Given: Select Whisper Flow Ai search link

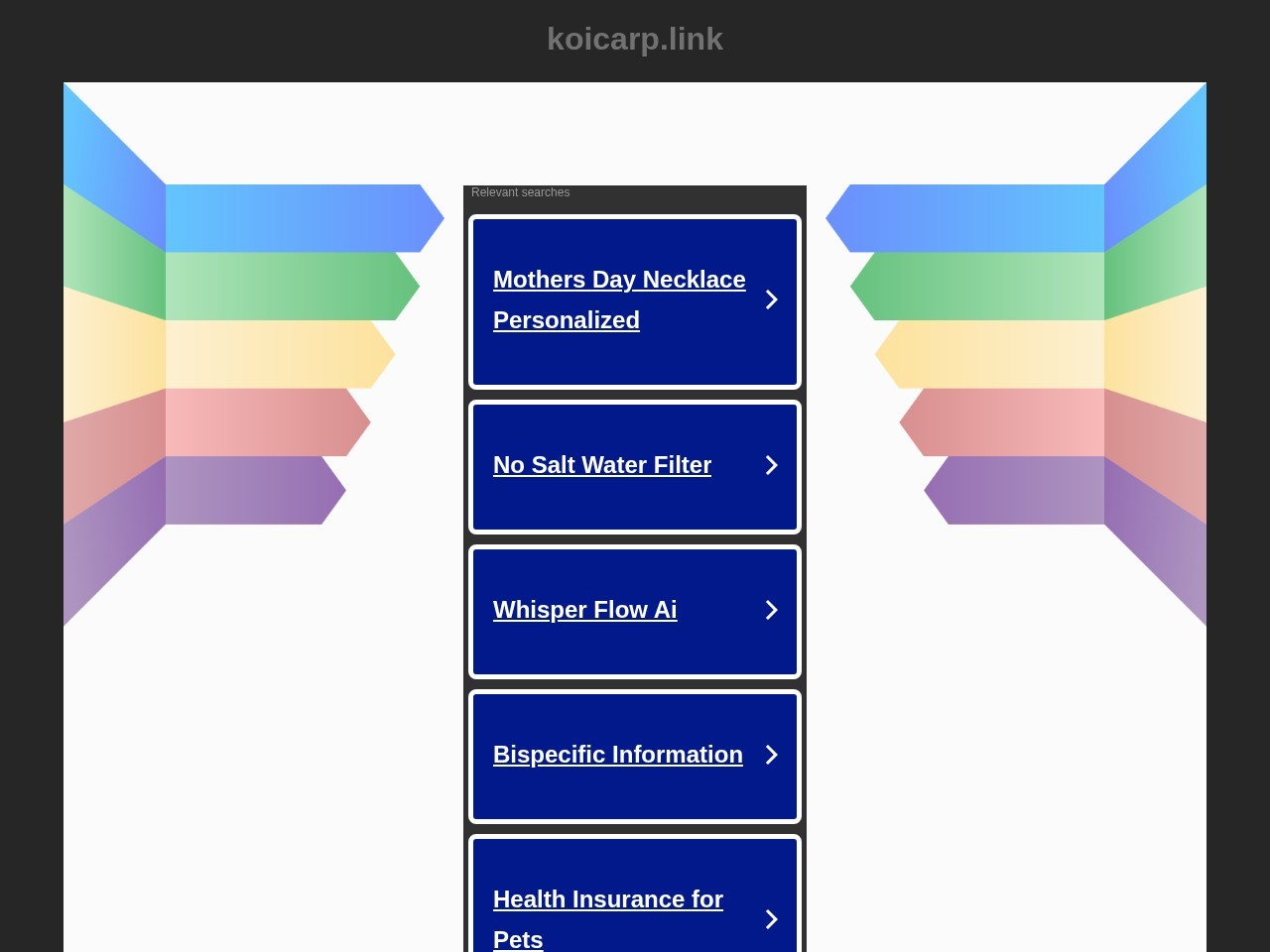Looking at the screenshot, I should click(585, 610).
